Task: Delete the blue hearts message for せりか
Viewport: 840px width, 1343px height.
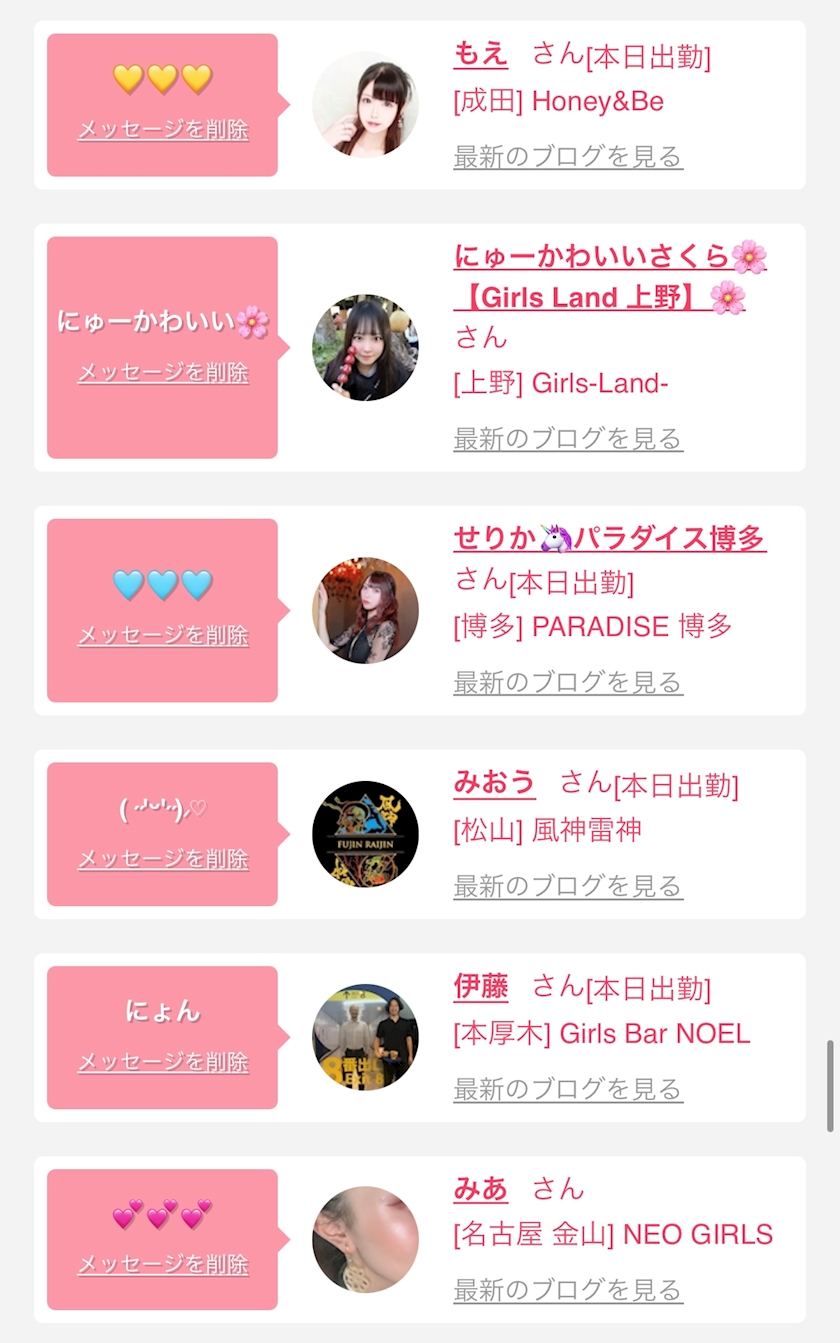Action: click(163, 636)
